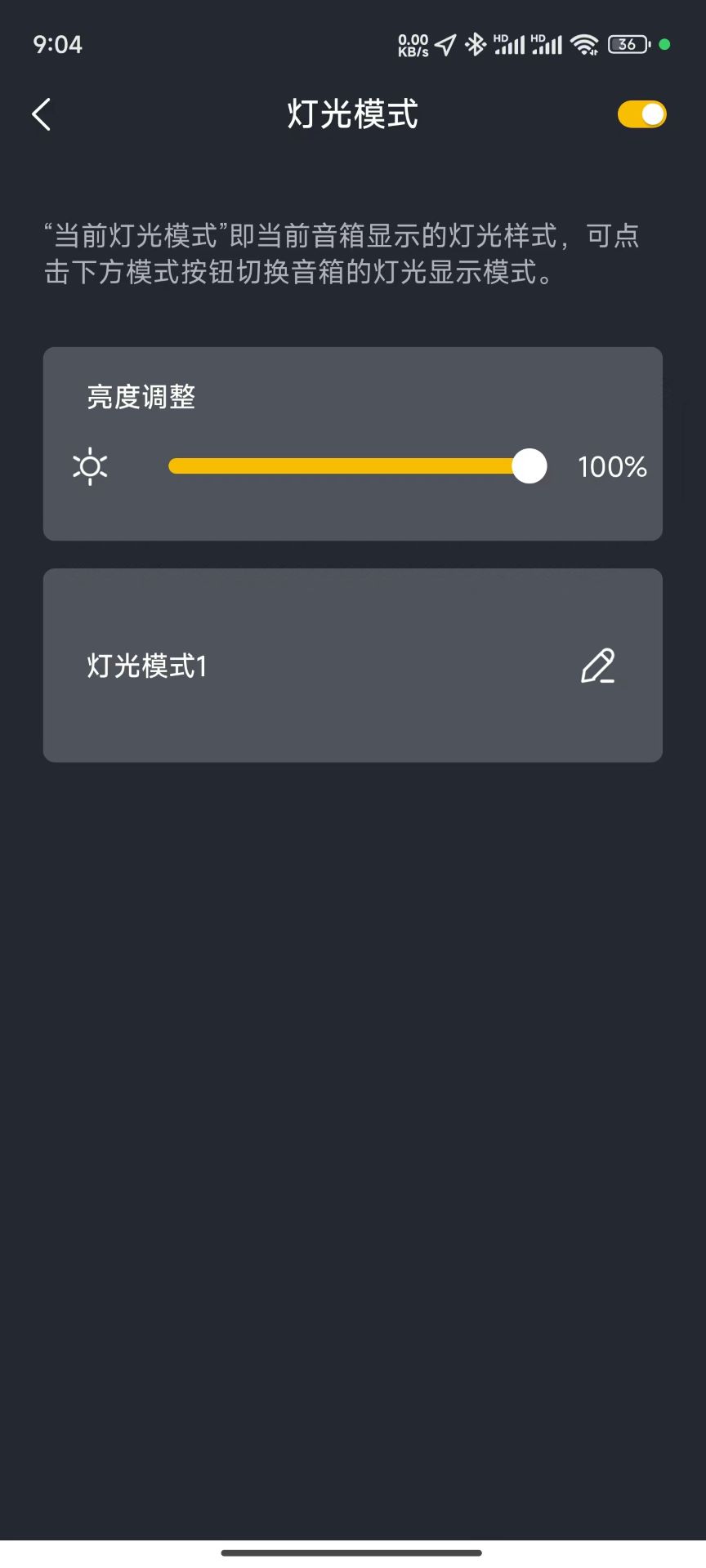Tap the 9:04 clock in status bar
706x1568 pixels.
[58, 46]
